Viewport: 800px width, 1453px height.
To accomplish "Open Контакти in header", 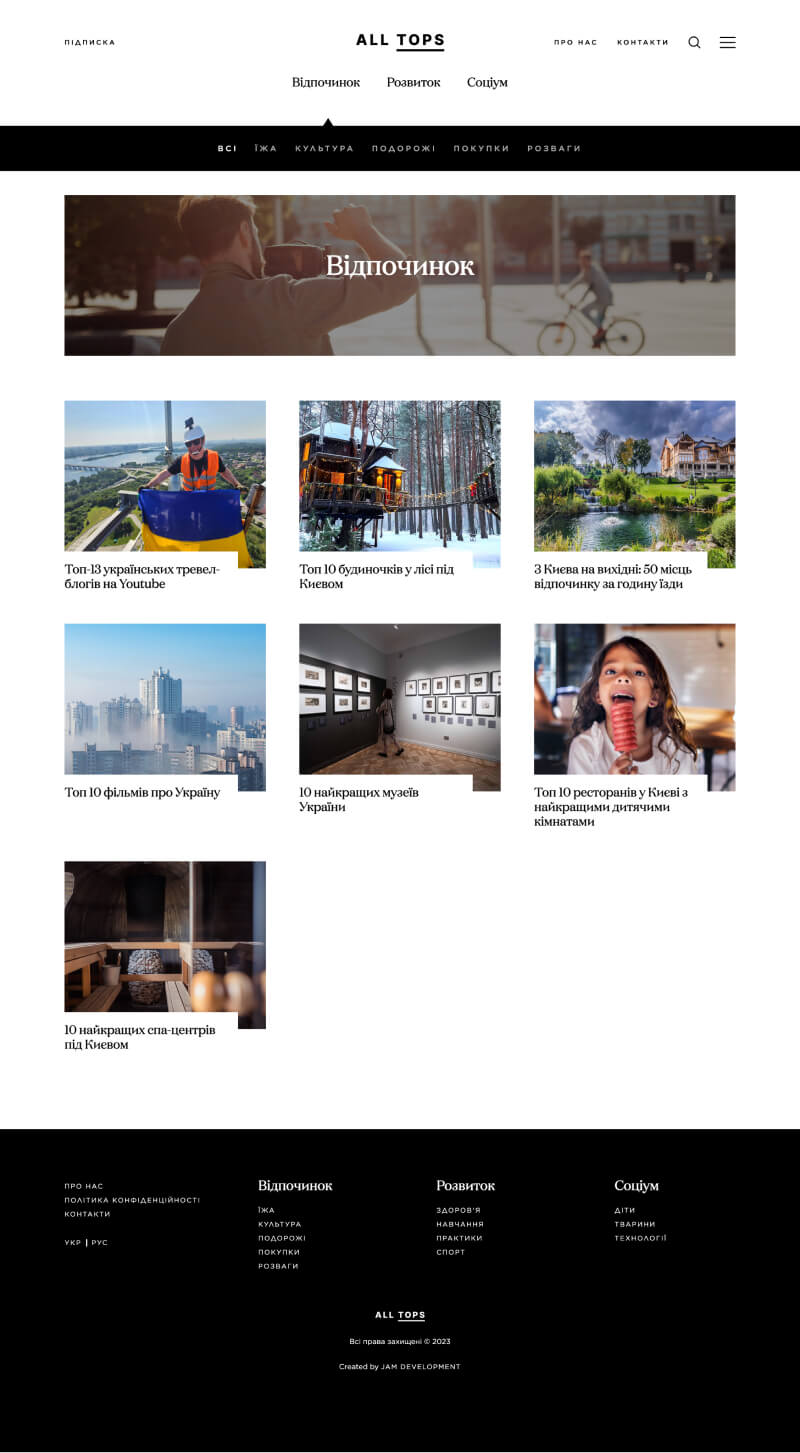I will (642, 42).
